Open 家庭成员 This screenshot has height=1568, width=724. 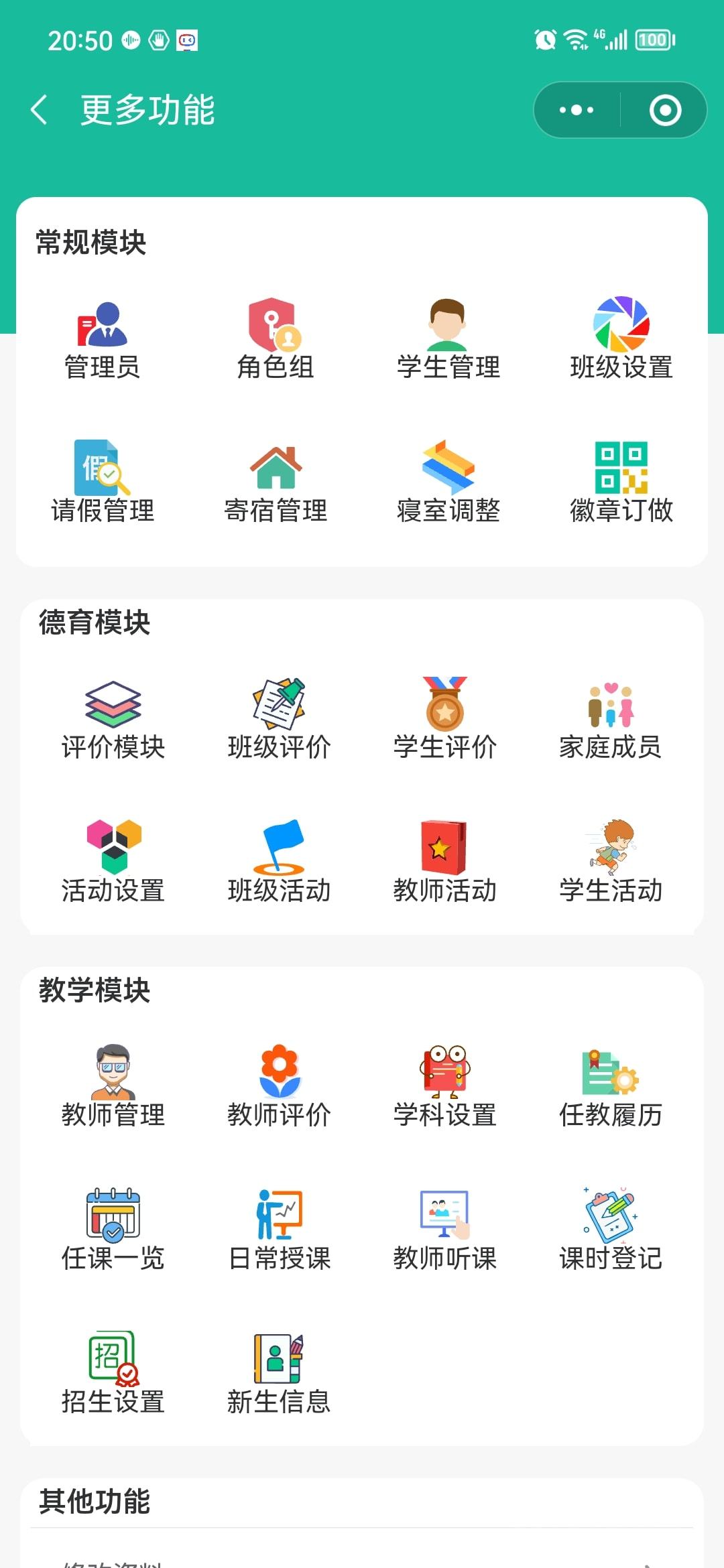(x=611, y=720)
